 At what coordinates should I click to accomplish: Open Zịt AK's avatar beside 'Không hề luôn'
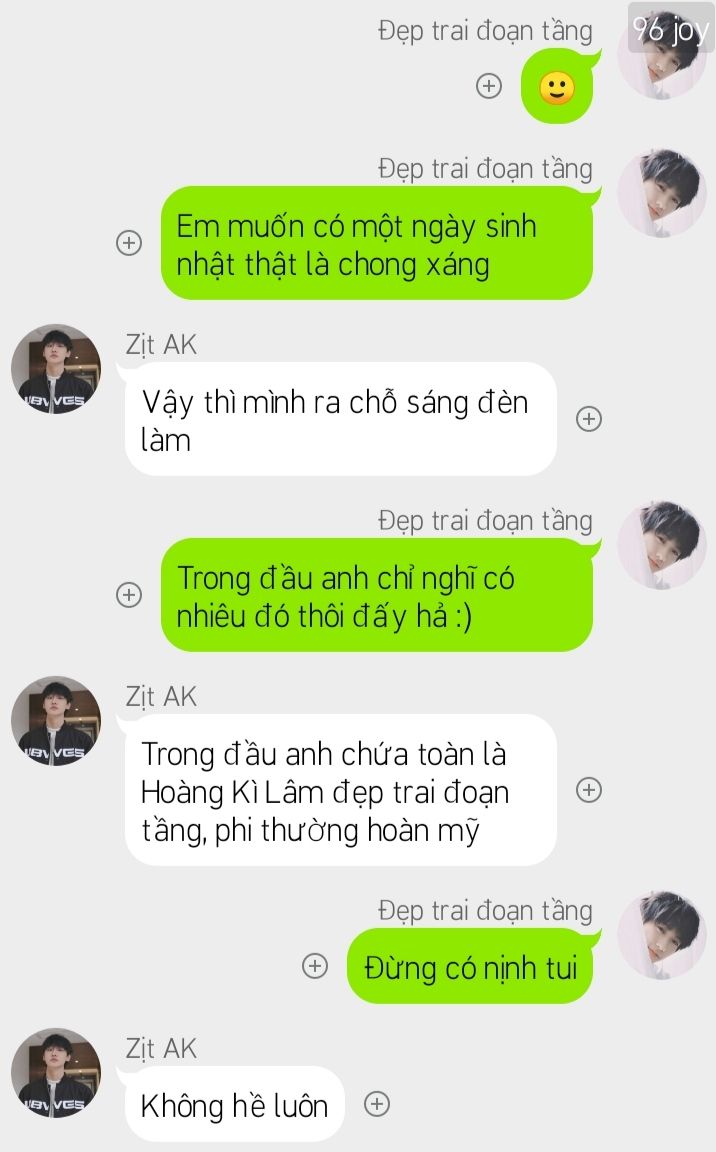point(56,1073)
